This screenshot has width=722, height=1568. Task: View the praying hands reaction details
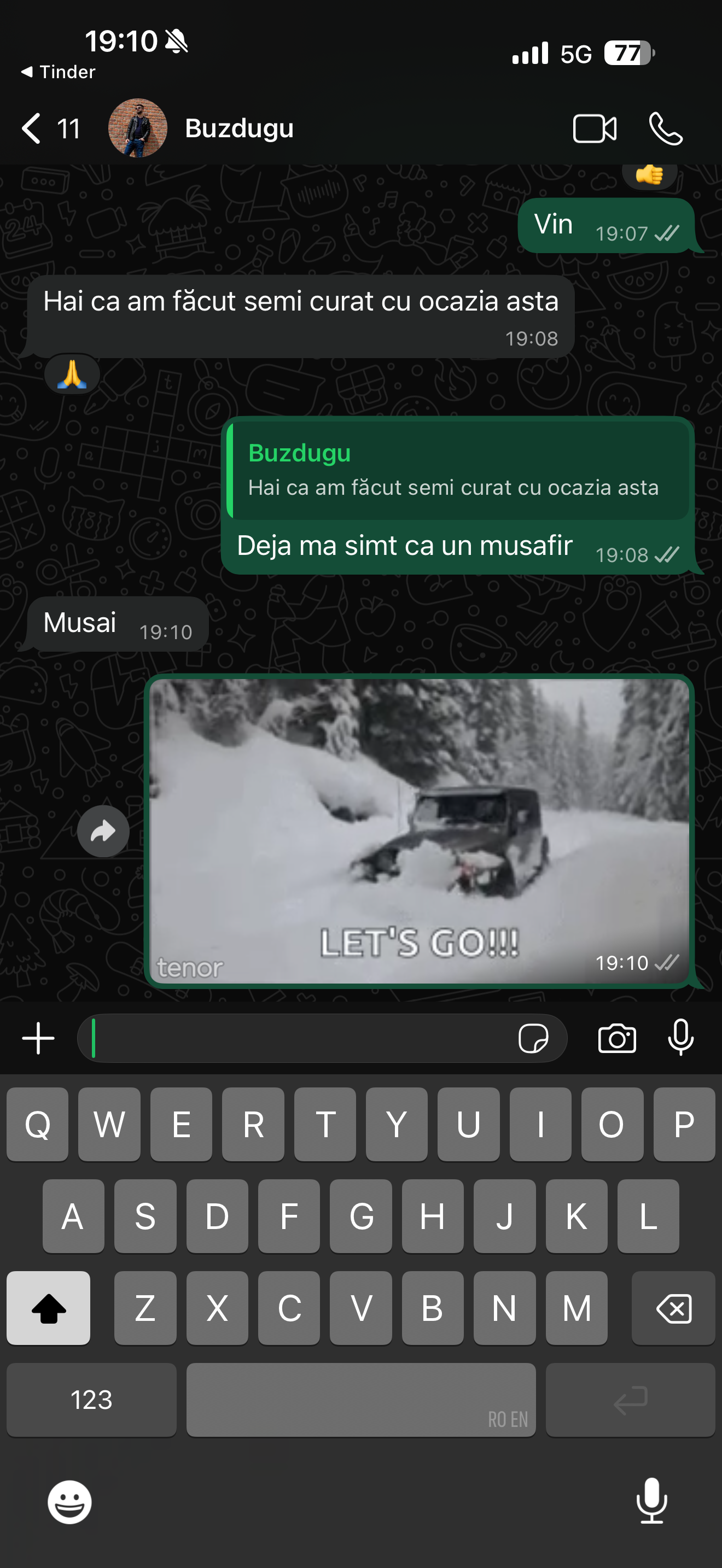(x=72, y=375)
